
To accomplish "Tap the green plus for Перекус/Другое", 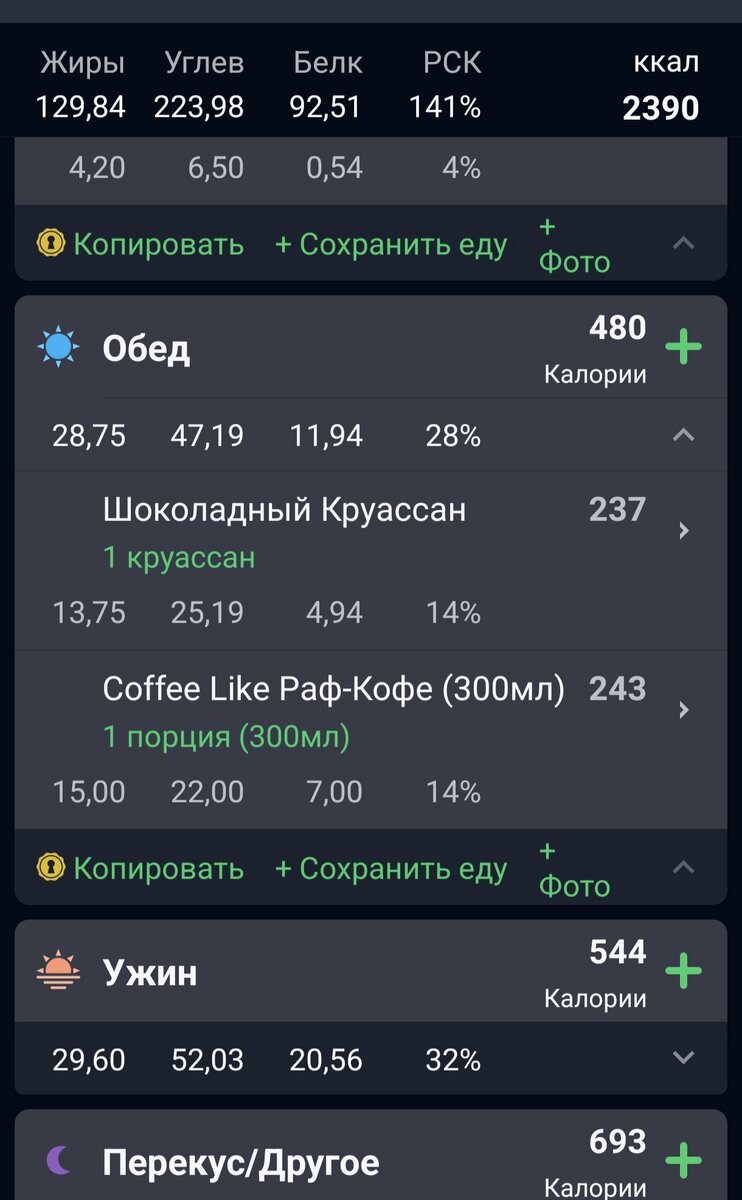I will (685, 1162).
